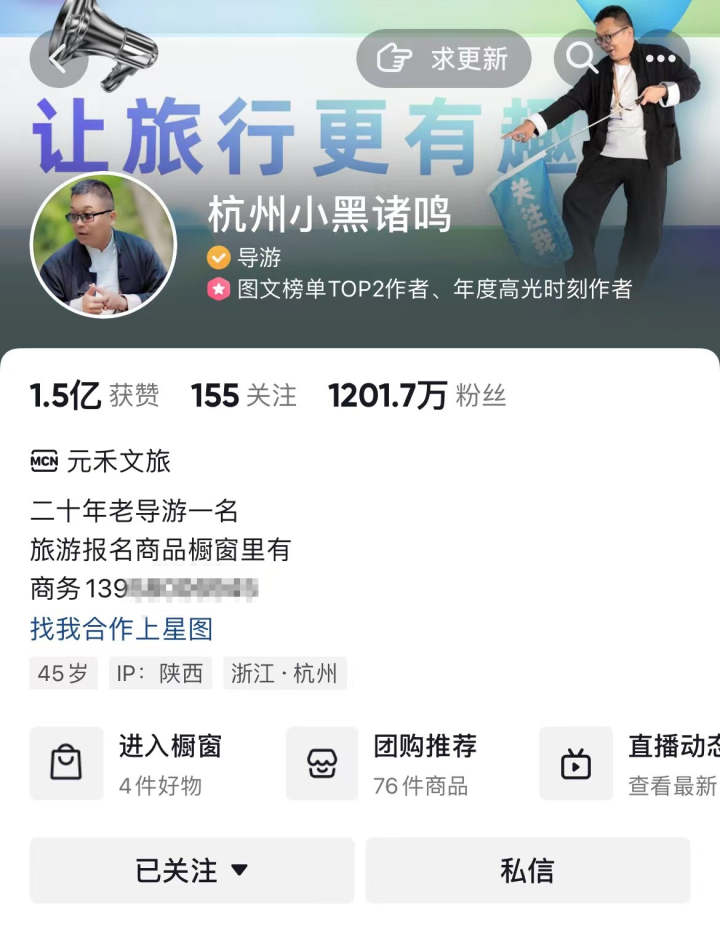Tap the 求更新 button
Image resolution: width=720 pixels, height=940 pixels.
tap(444, 59)
